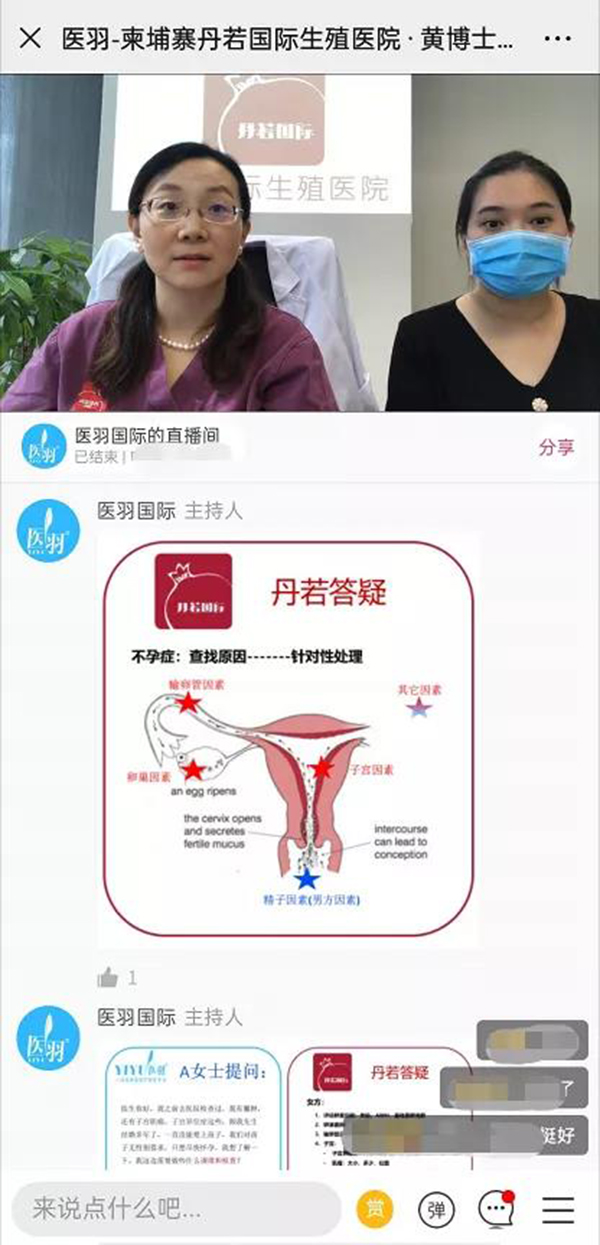Viewport: 600px width, 1245px height.
Task: Like the 丹若答疑 diagram post
Action: click(x=108, y=977)
